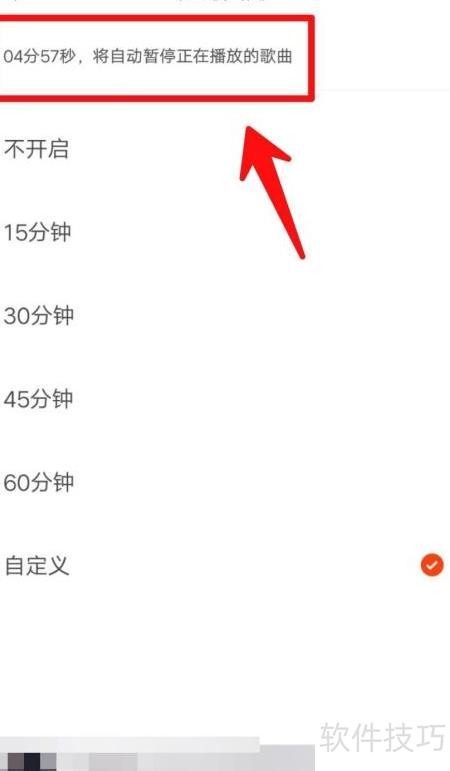Choose the 15分钟 sleep timer

(x=225, y=232)
